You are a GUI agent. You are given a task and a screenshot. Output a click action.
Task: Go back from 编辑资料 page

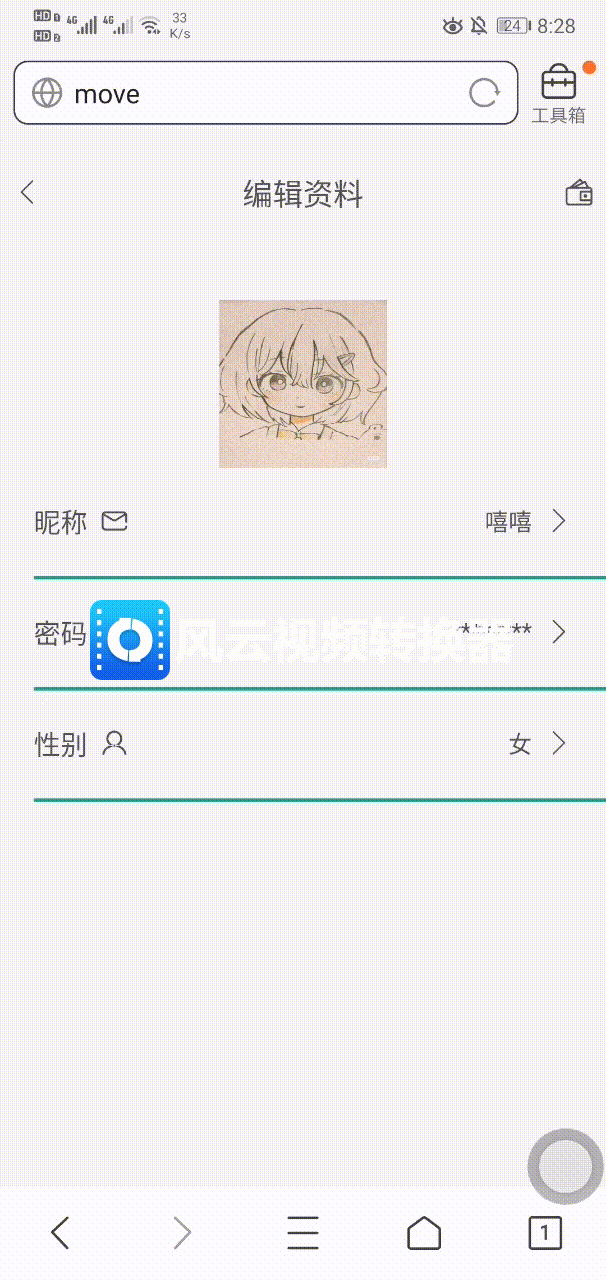click(x=28, y=192)
